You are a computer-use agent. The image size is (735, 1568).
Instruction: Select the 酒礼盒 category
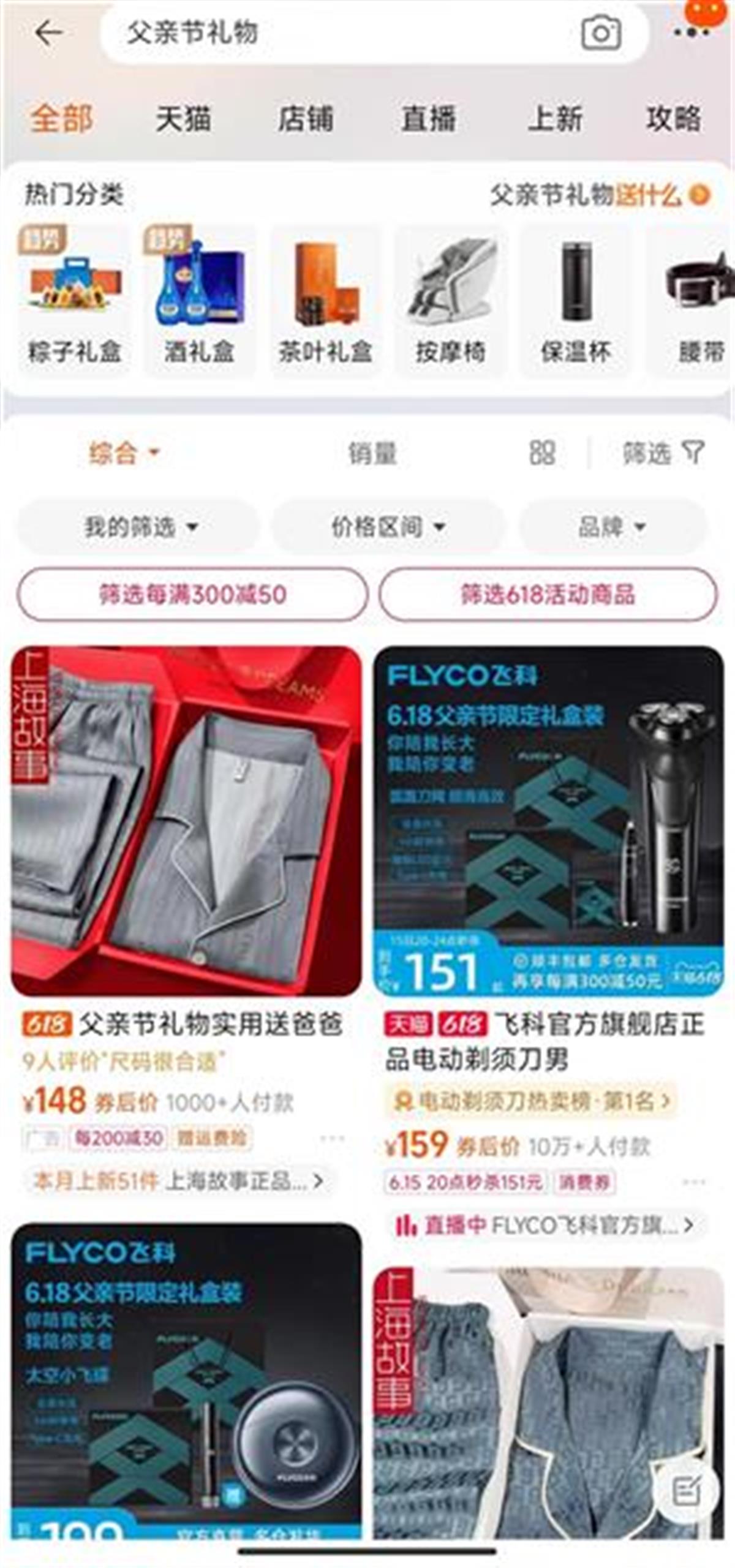pos(199,300)
